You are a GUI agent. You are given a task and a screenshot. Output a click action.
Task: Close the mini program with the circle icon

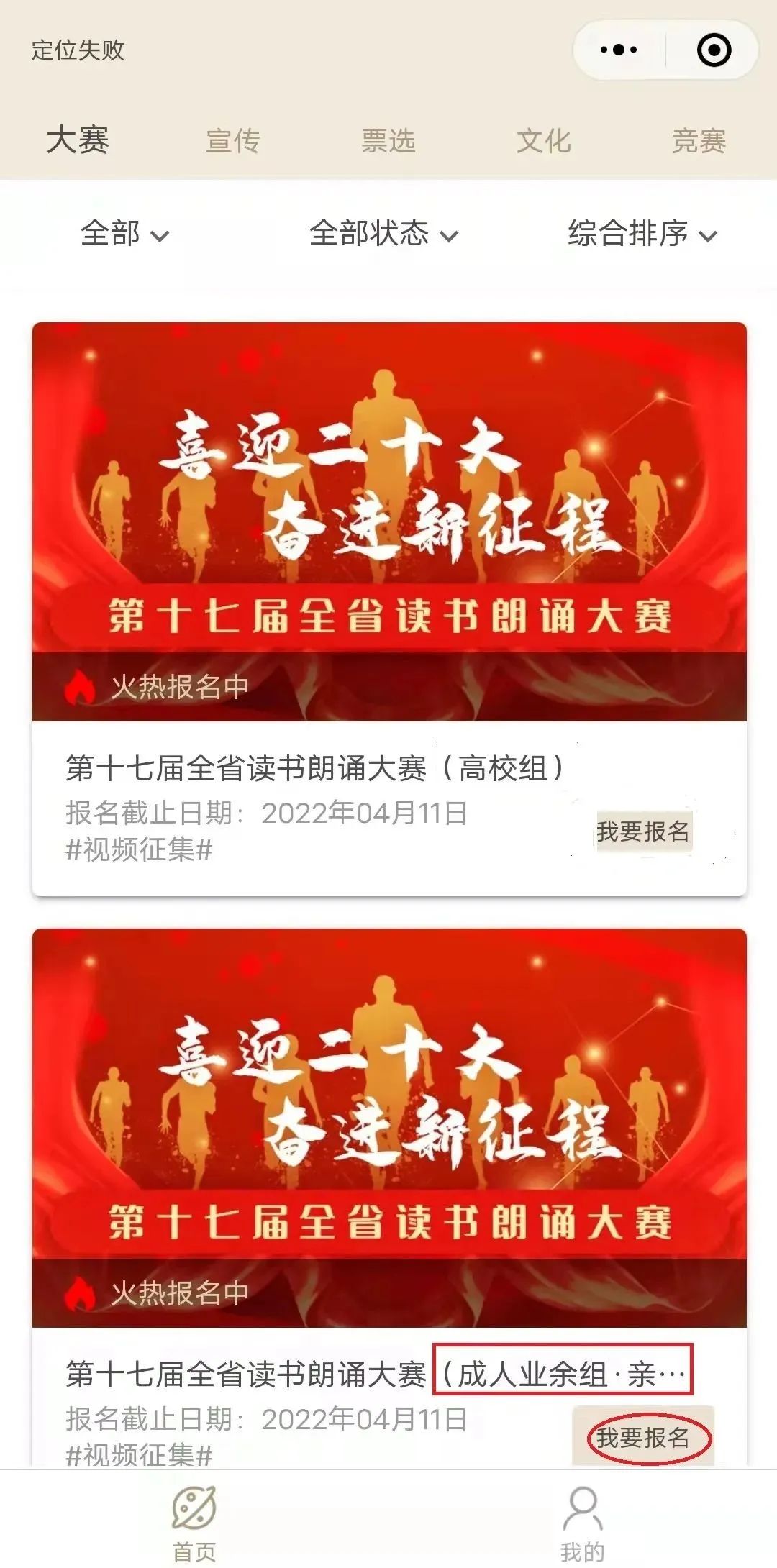714,50
